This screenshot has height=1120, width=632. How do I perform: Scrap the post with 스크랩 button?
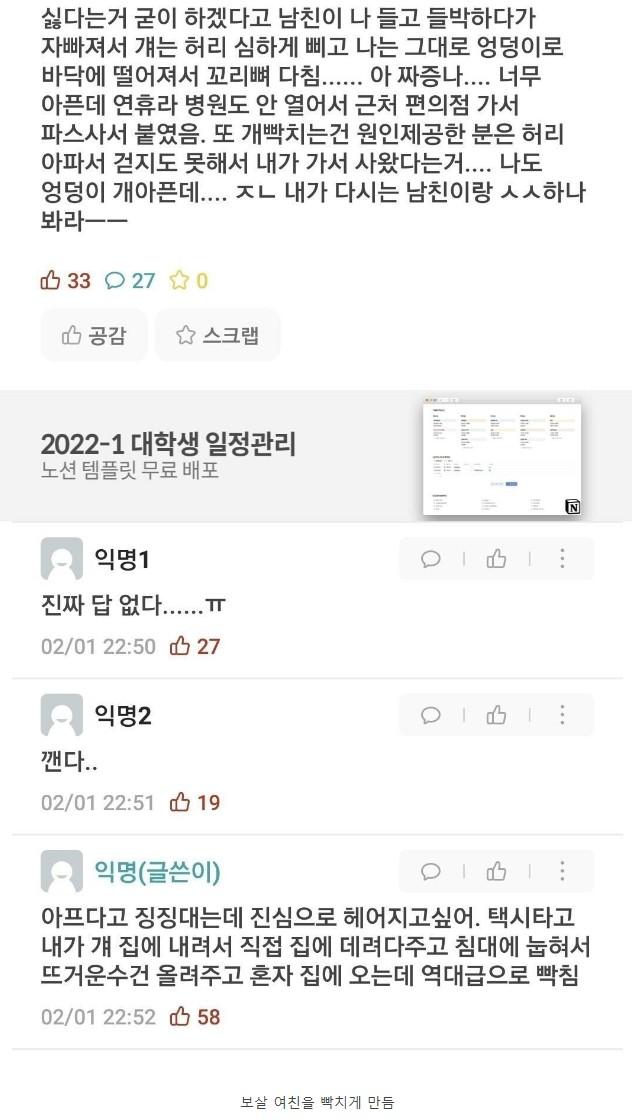[x=217, y=336]
